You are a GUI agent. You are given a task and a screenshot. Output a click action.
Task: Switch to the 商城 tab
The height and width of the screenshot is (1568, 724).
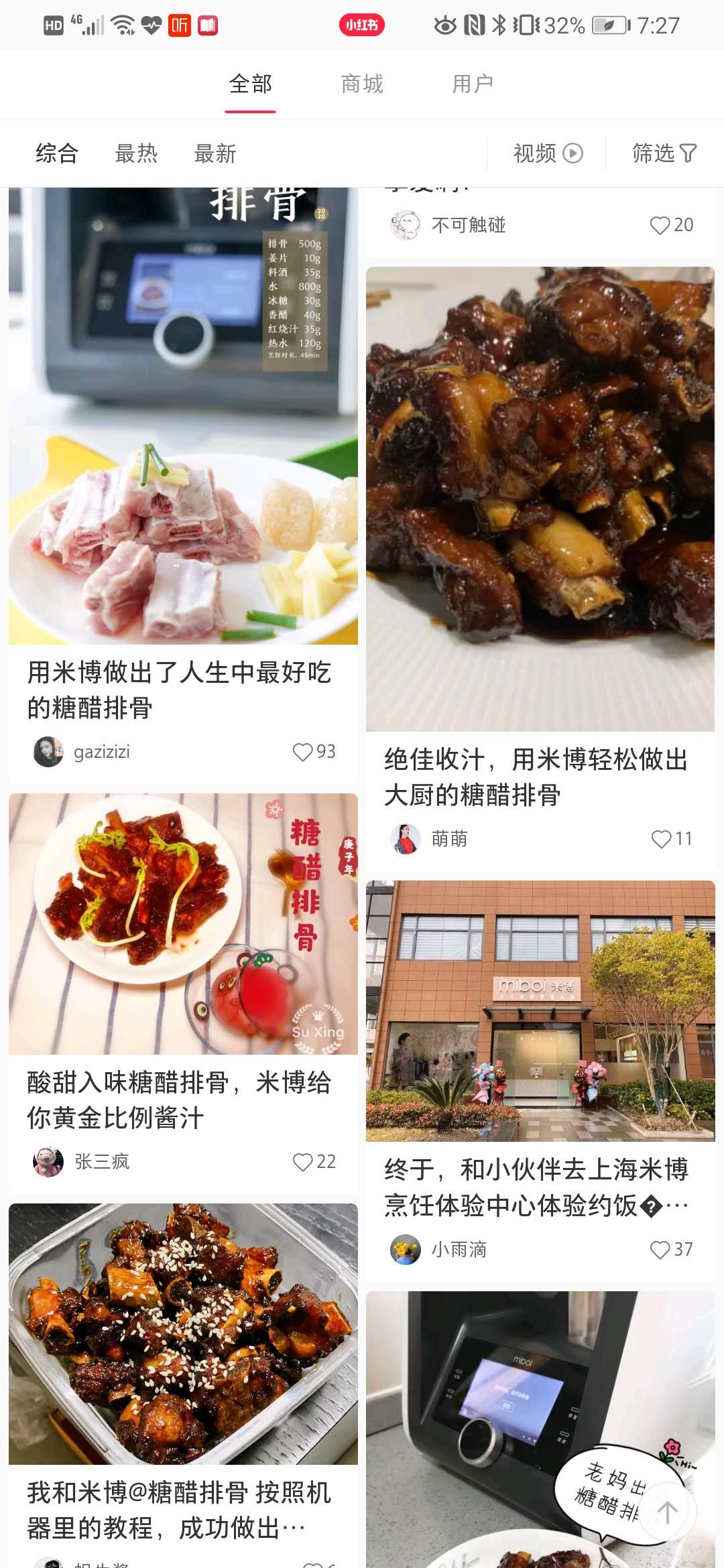coord(362,84)
